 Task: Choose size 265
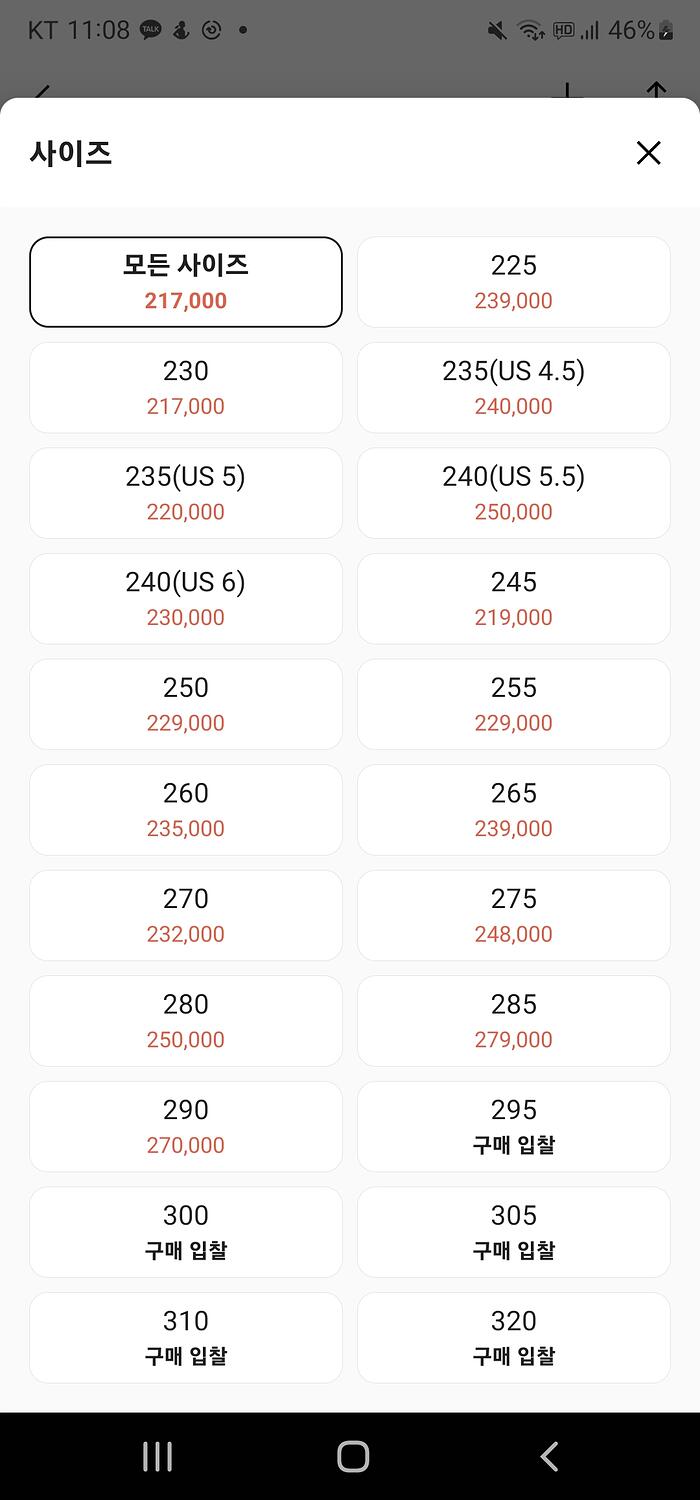pos(514,810)
